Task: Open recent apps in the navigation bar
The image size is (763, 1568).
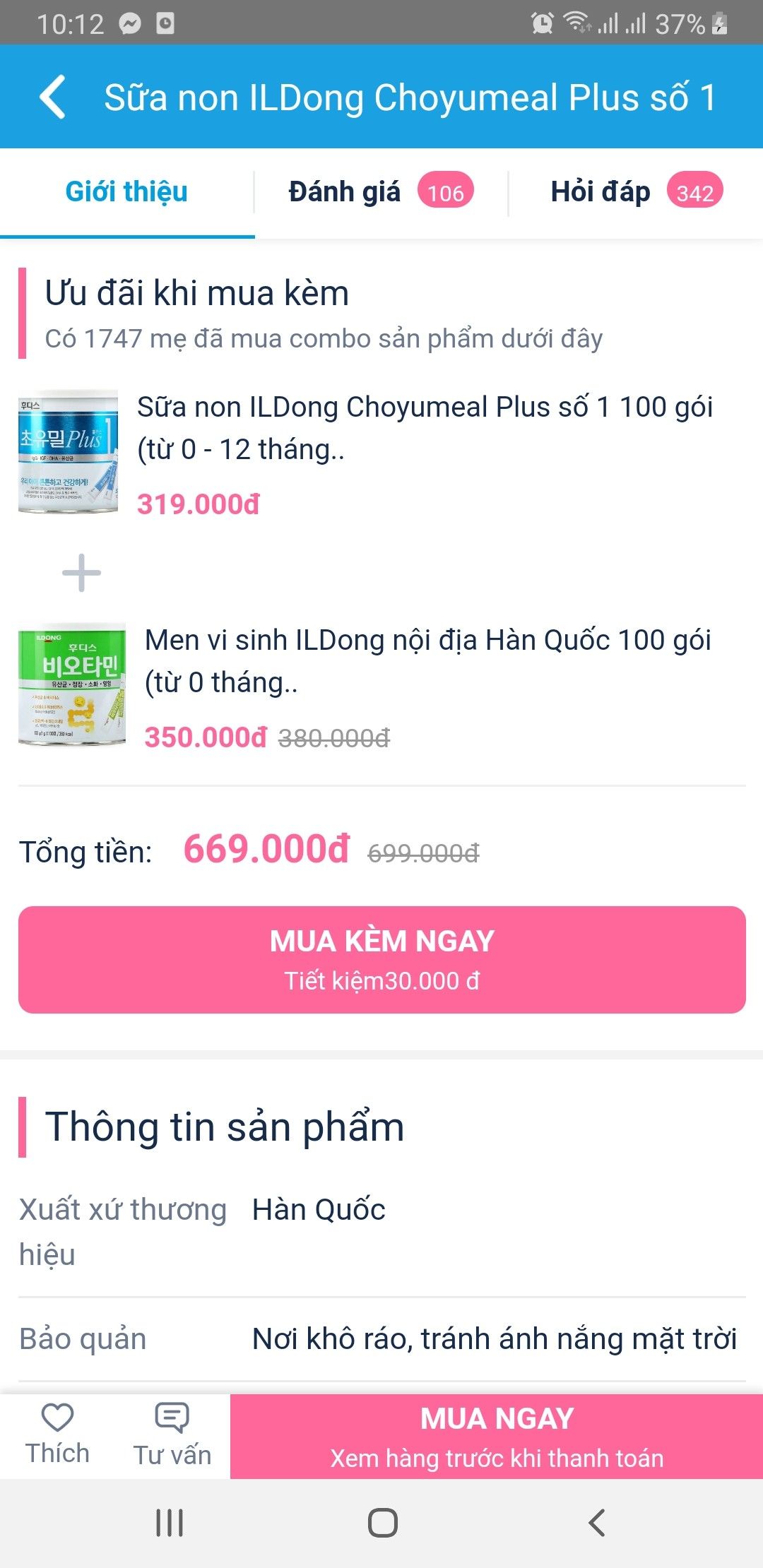Action: click(170, 1523)
